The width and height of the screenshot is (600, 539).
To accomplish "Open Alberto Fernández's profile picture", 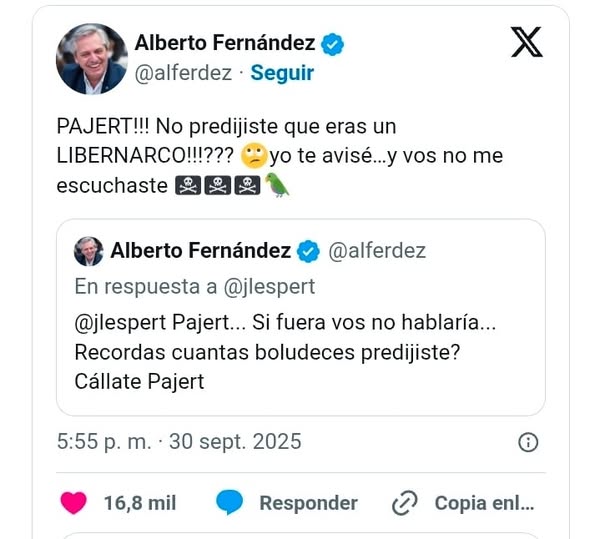I will 91,58.
